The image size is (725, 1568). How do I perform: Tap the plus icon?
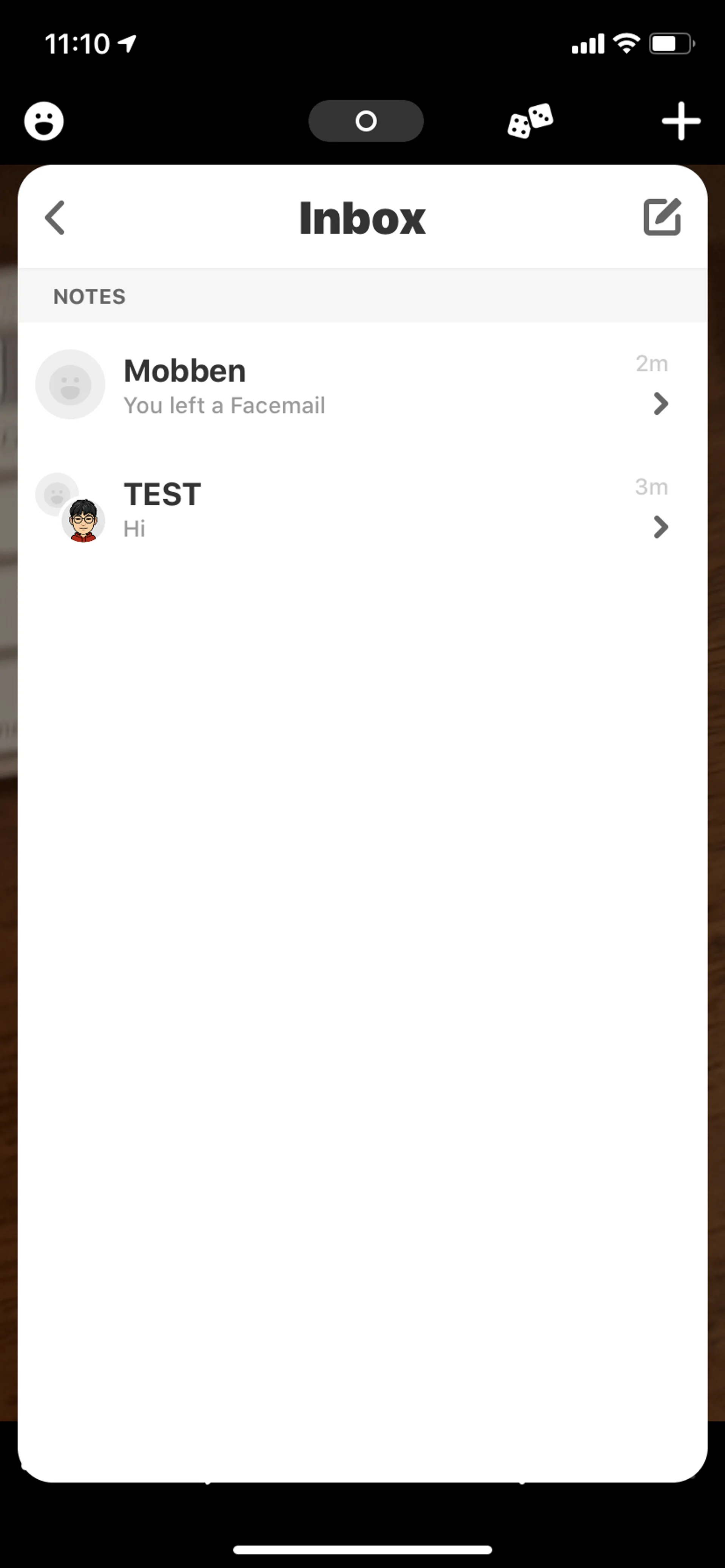point(681,121)
